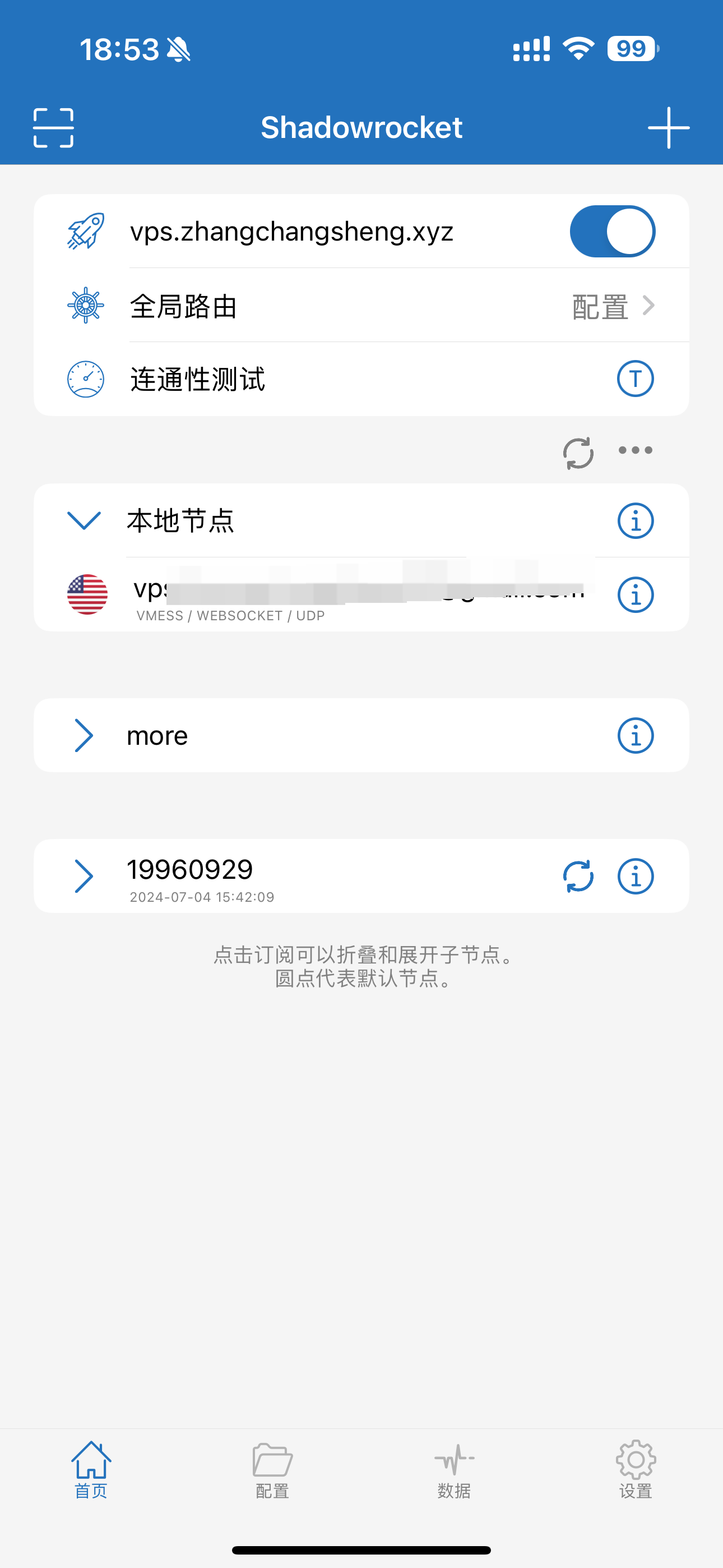723x1568 pixels.
Task: Select the 首页 home tab
Action: (x=91, y=1470)
